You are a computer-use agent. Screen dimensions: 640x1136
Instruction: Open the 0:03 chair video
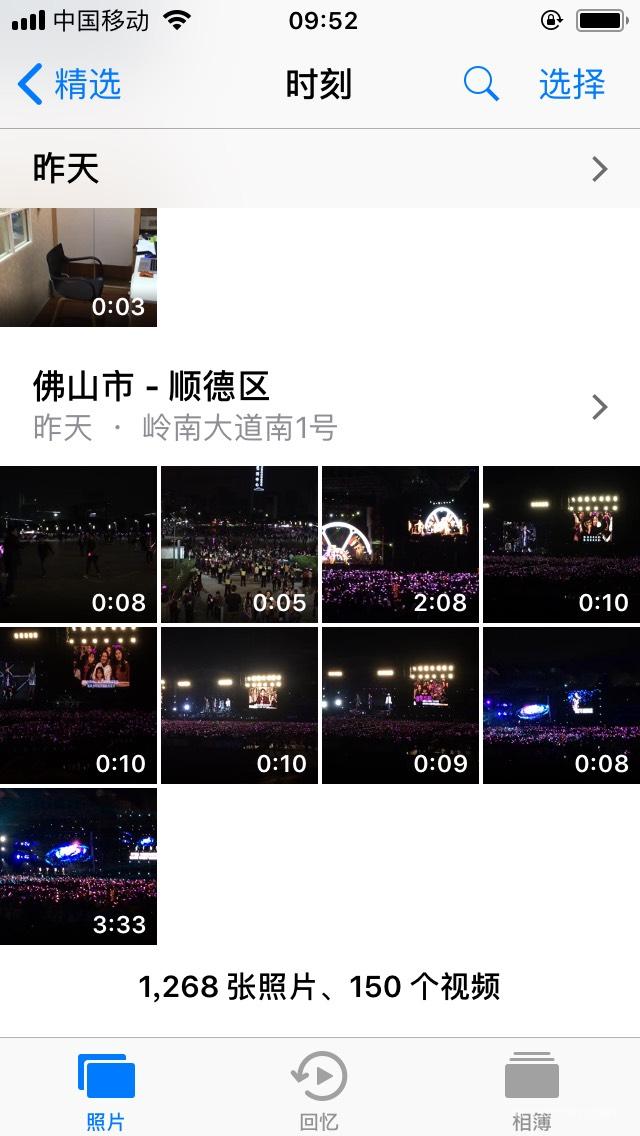click(x=78, y=267)
